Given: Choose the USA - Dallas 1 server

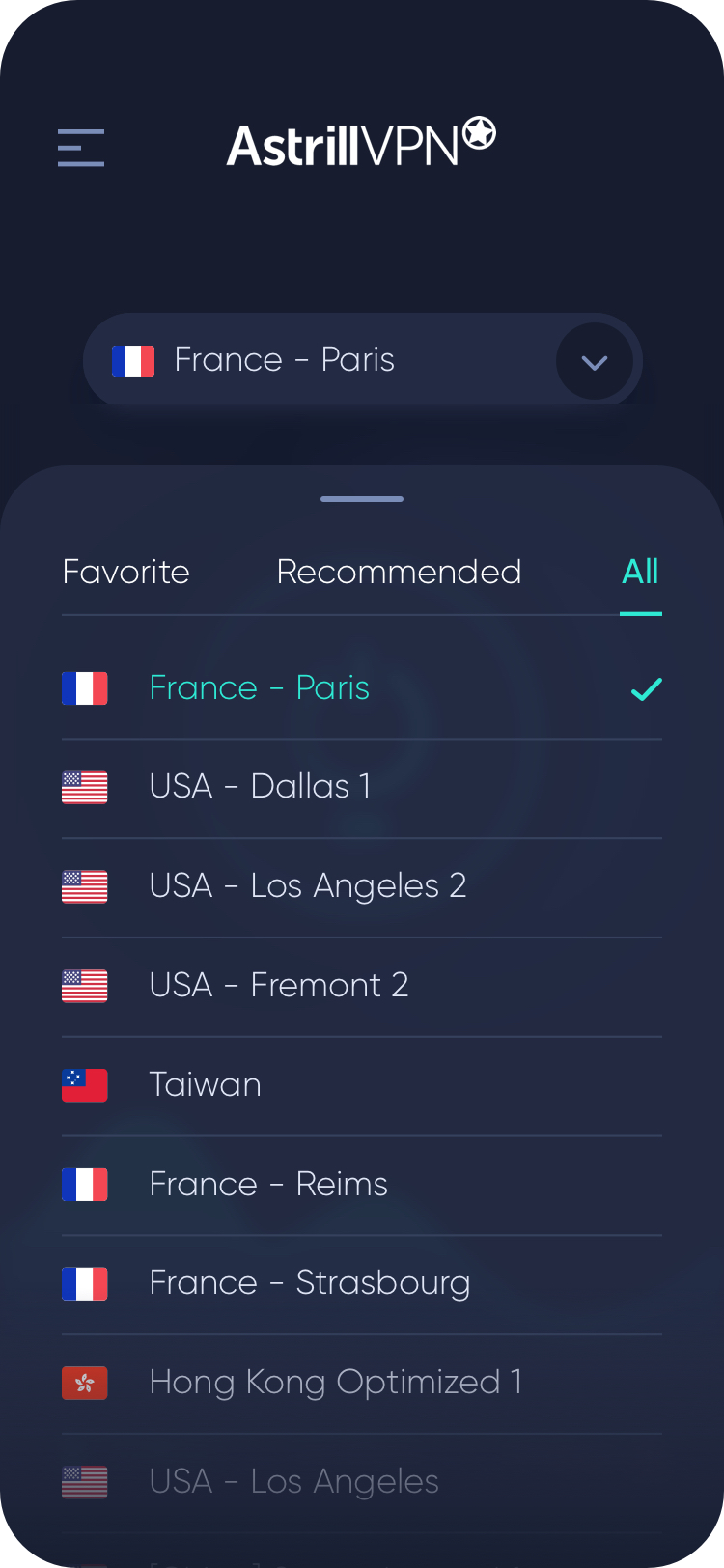Looking at the screenshot, I should 259,787.
